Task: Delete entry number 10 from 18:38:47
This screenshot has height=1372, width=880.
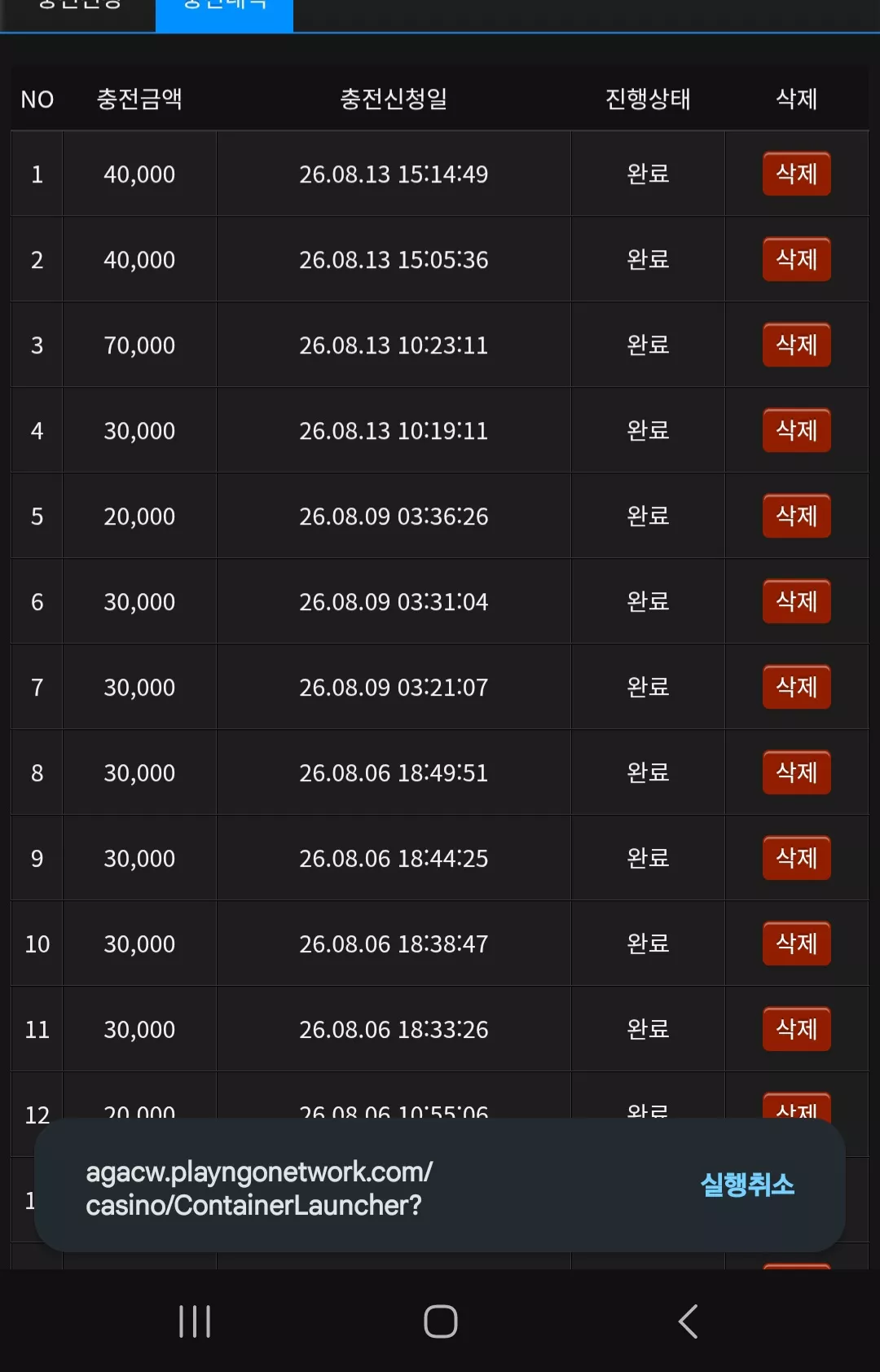Action: click(796, 943)
